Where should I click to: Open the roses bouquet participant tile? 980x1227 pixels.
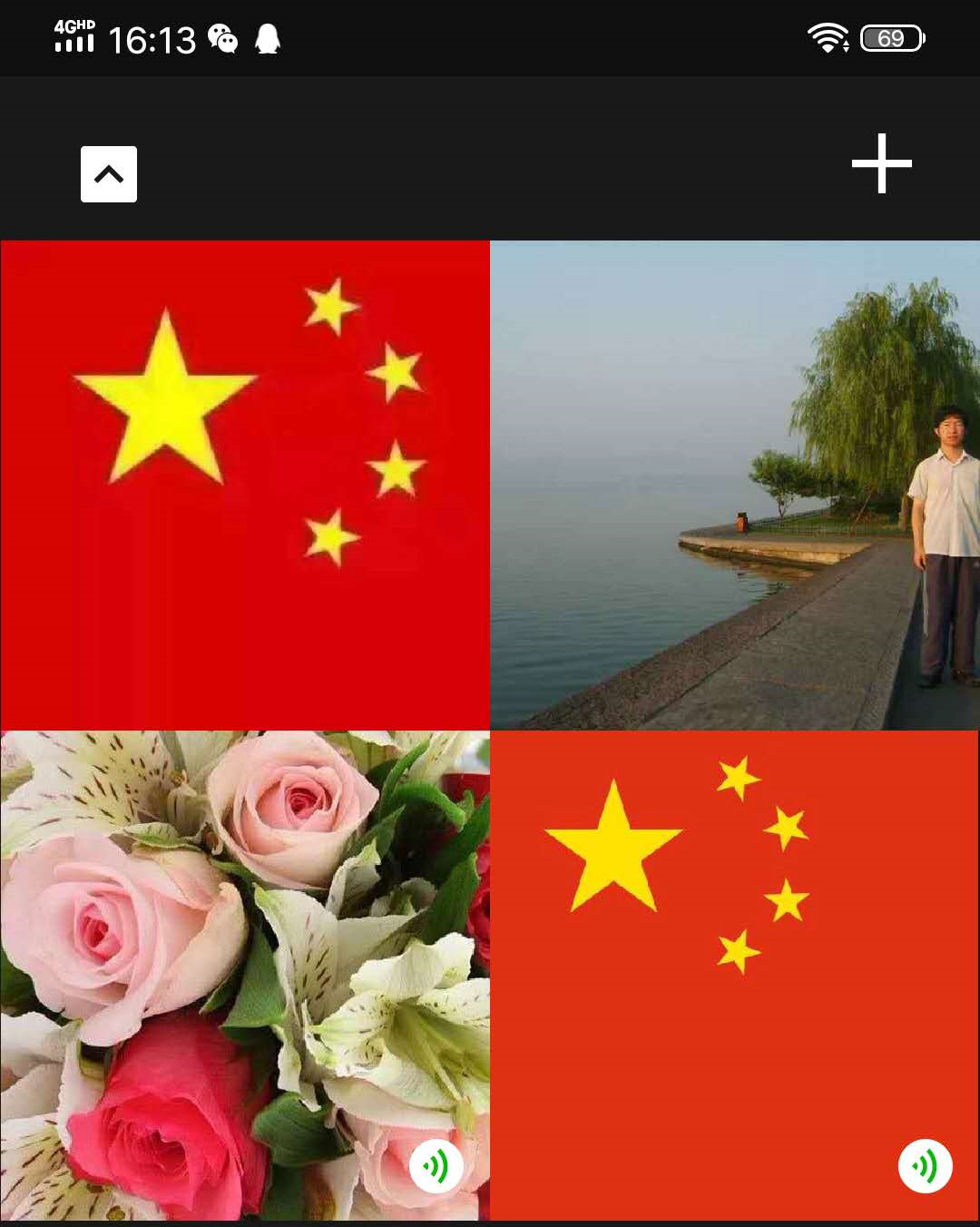(x=245, y=976)
